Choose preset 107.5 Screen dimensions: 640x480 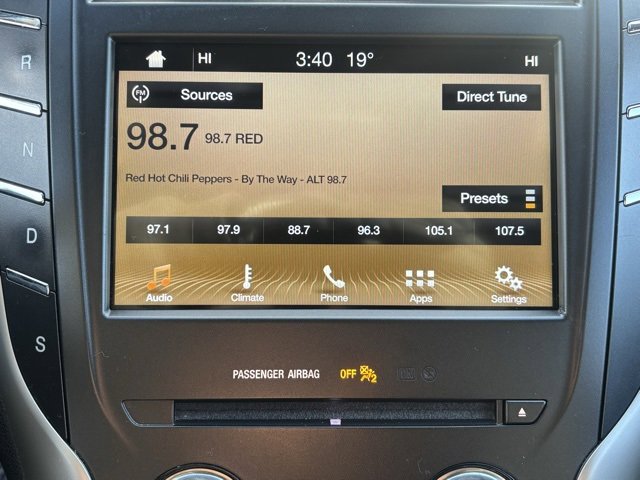pyautogui.click(x=508, y=231)
